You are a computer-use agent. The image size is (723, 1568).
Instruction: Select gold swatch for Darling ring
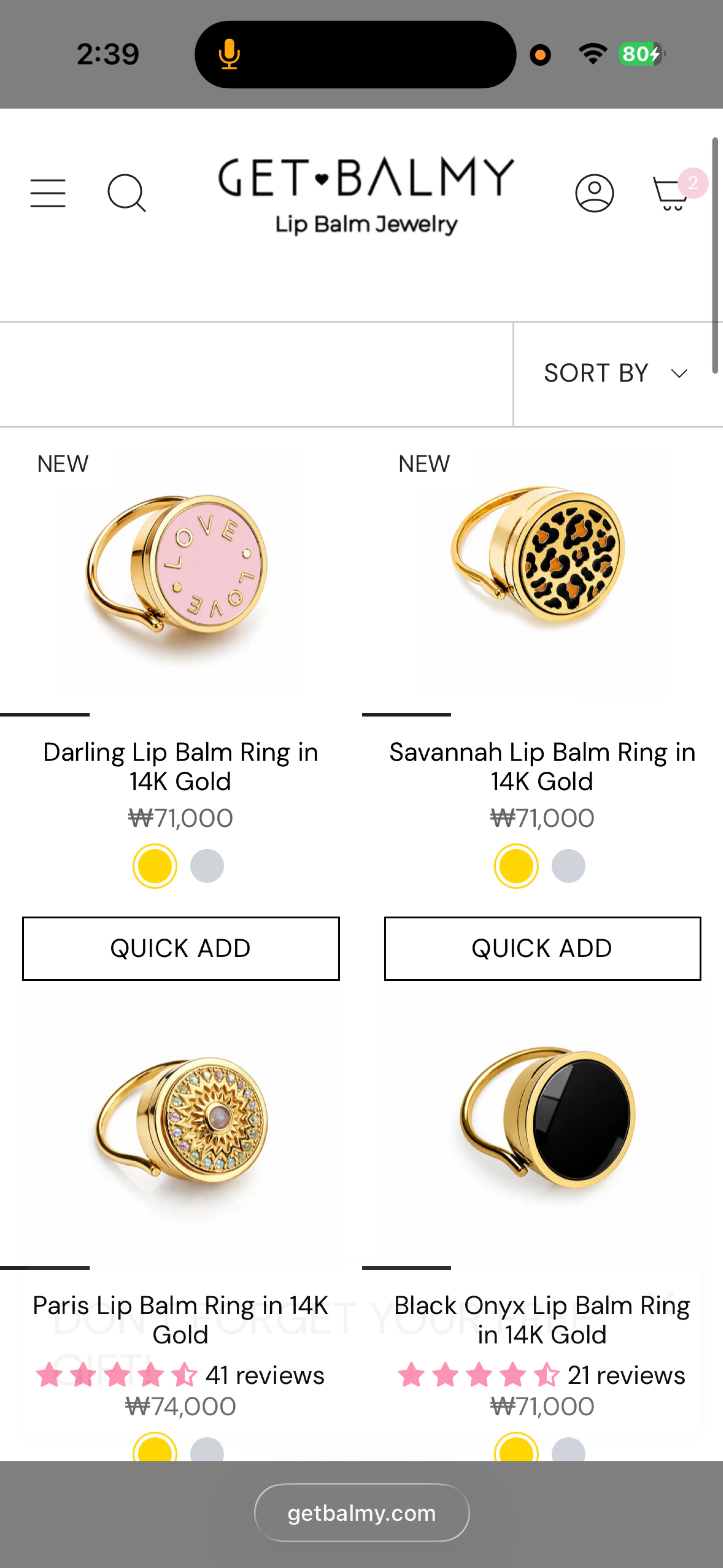coord(155,866)
